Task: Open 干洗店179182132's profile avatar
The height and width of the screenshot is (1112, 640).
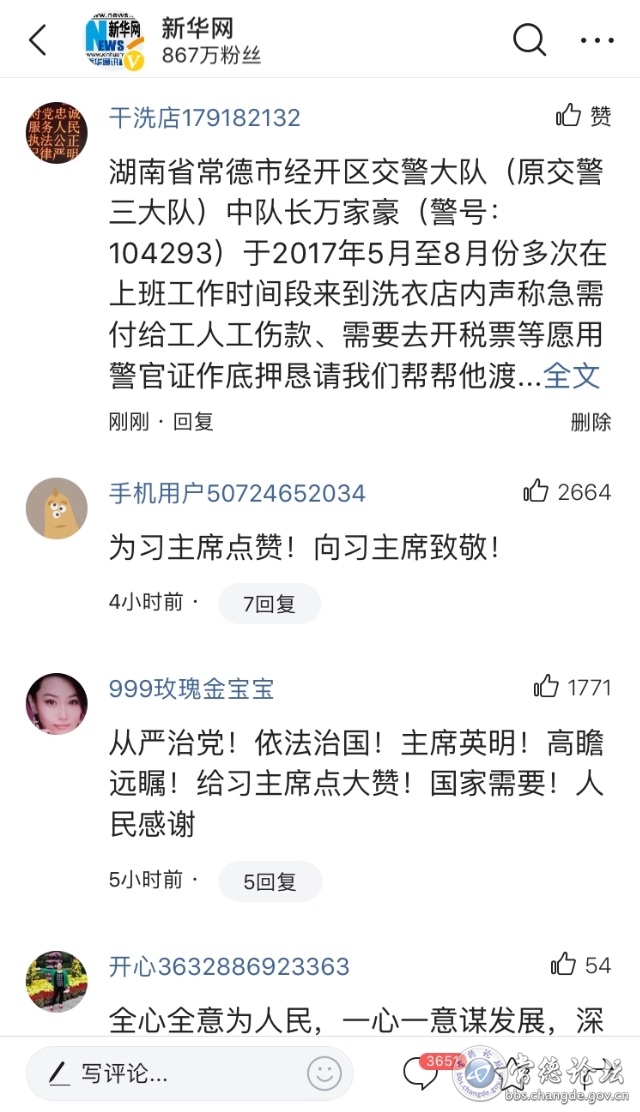Action: (56, 132)
